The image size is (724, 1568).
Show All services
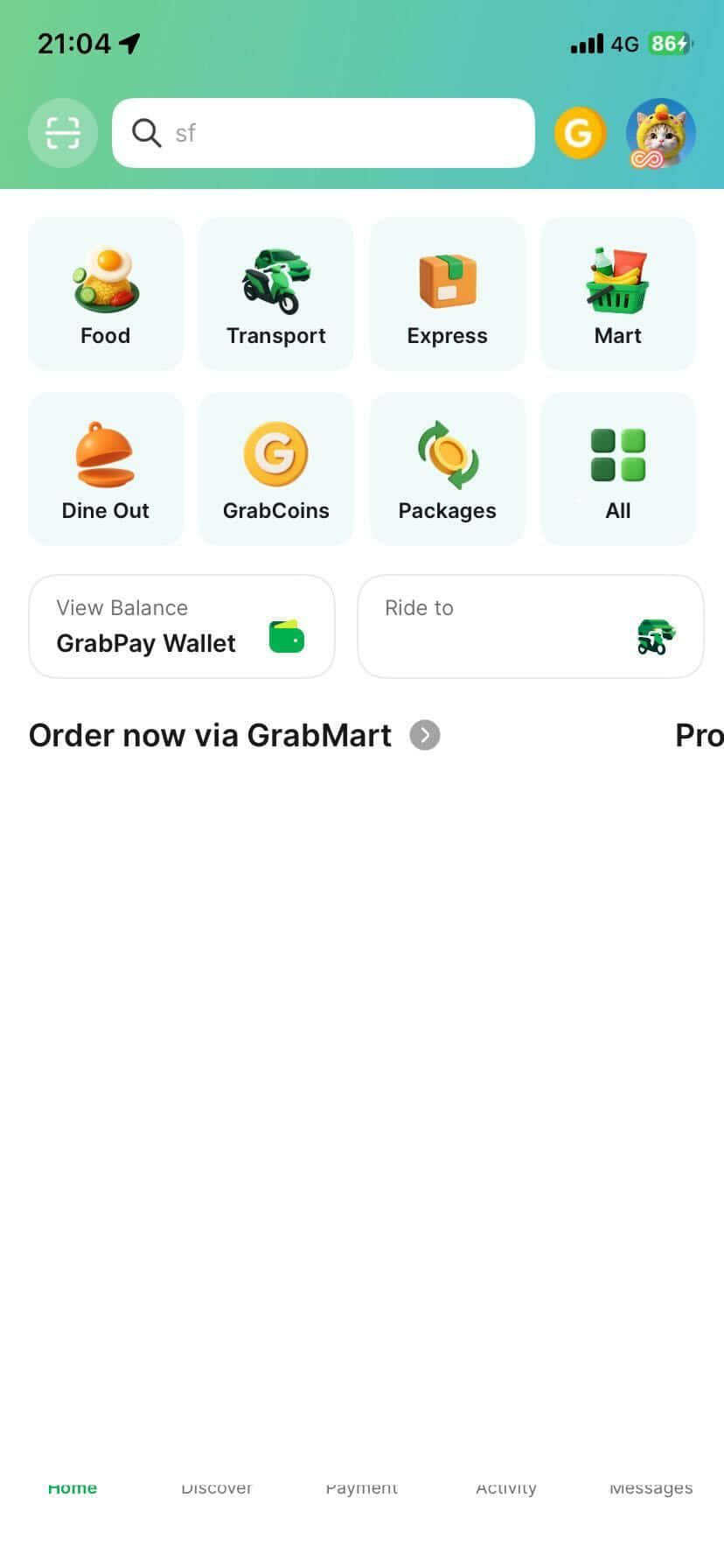(x=618, y=469)
